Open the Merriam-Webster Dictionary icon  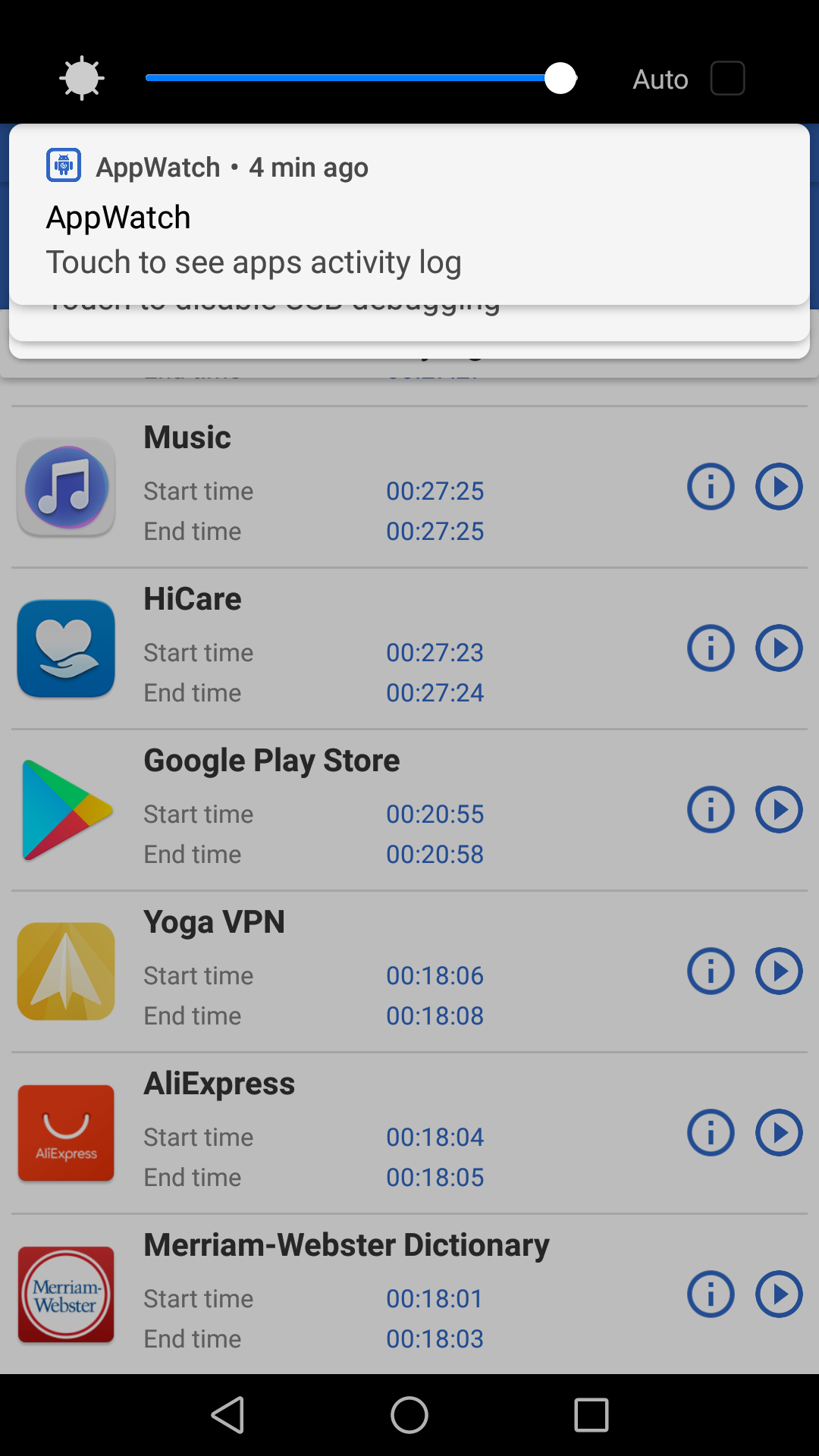click(x=66, y=1295)
